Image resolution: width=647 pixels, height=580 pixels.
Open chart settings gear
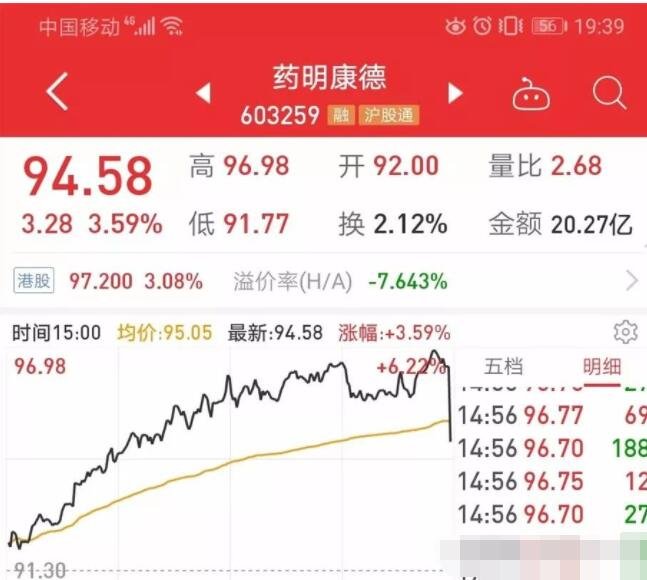click(626, 332)
